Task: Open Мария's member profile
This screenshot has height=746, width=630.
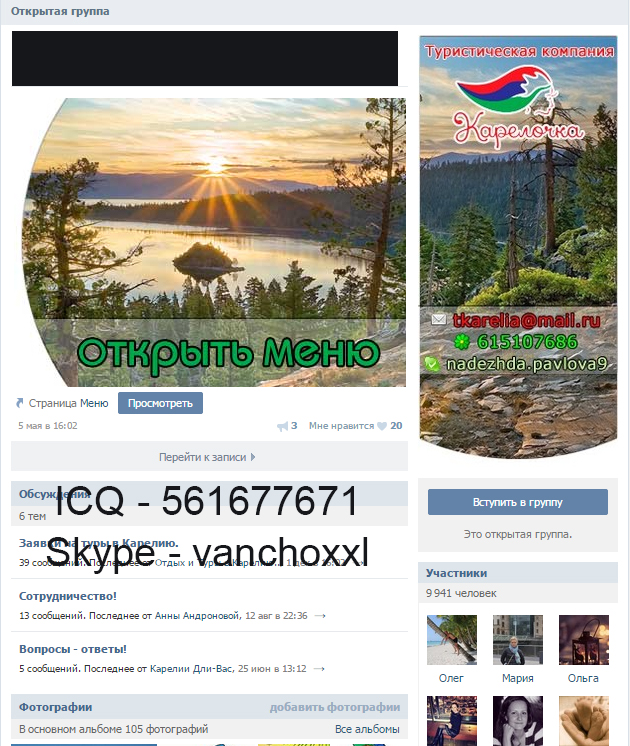Action: click(518, 641)
